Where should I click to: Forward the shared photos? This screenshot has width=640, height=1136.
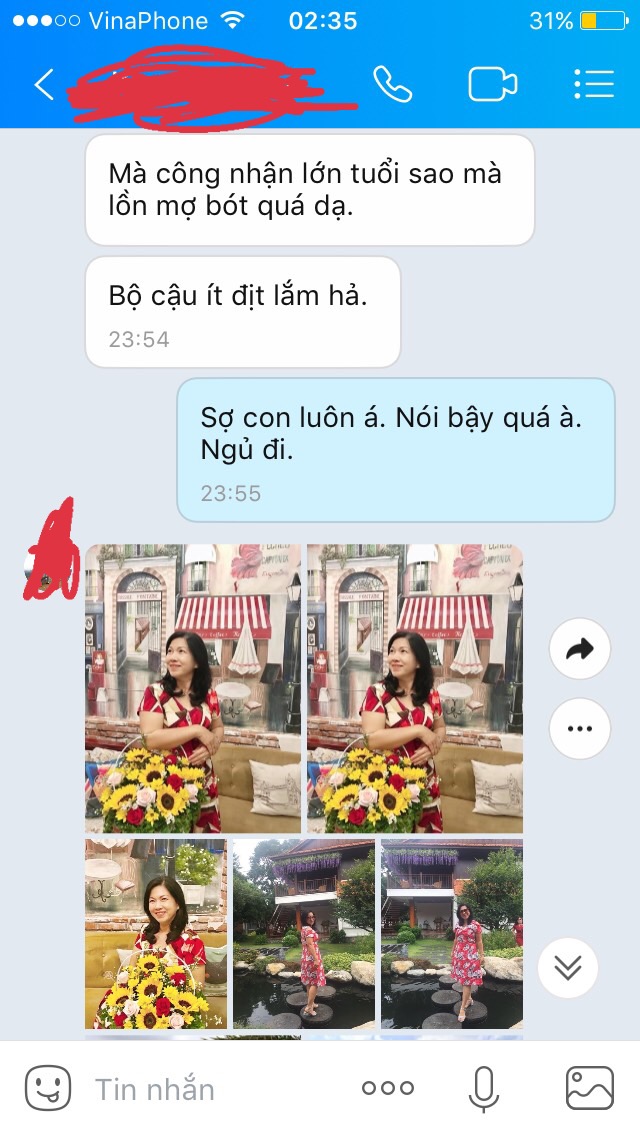pos(580,649)
